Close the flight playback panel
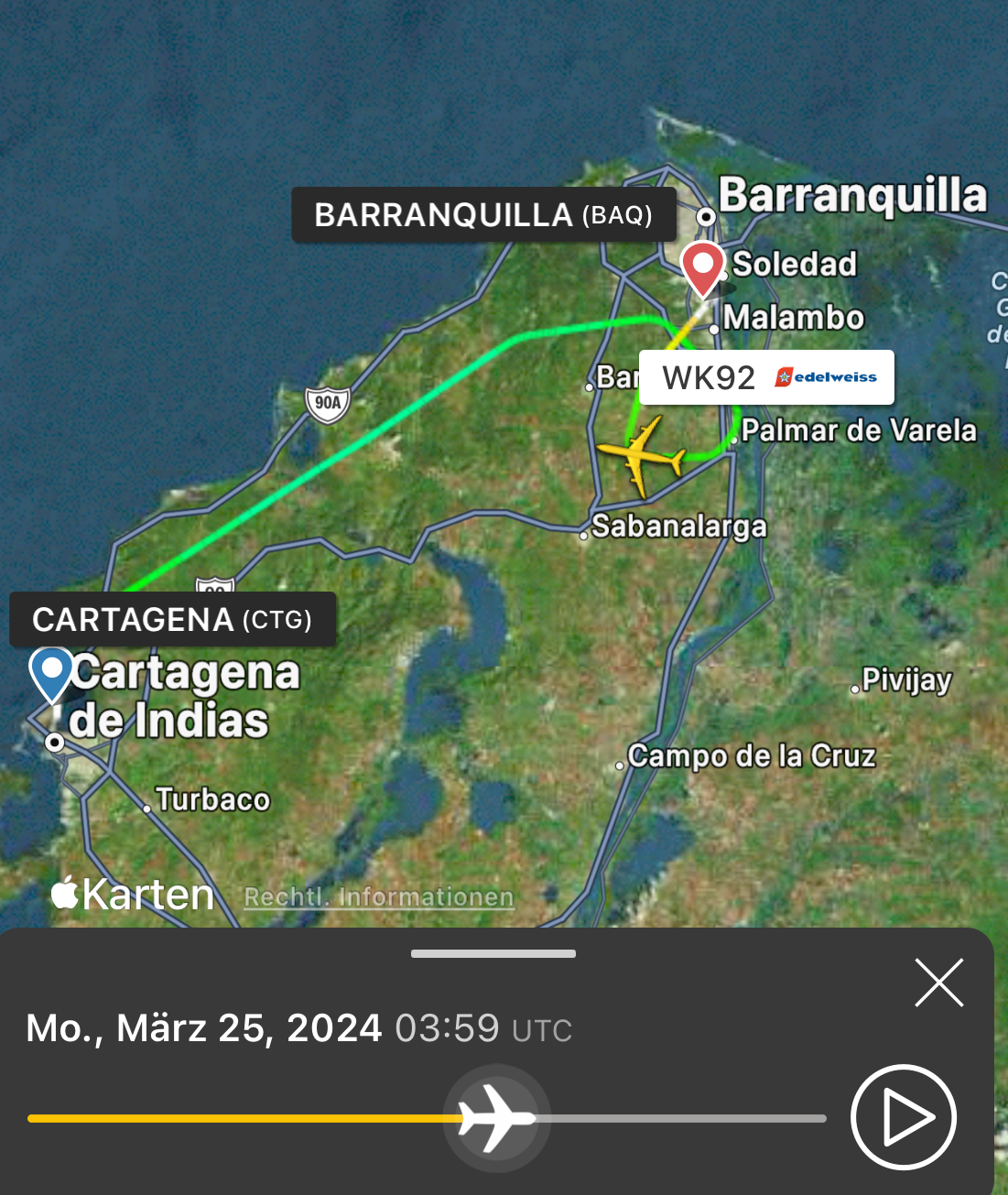This screenshot has width=1008, height=1195. 938,983
